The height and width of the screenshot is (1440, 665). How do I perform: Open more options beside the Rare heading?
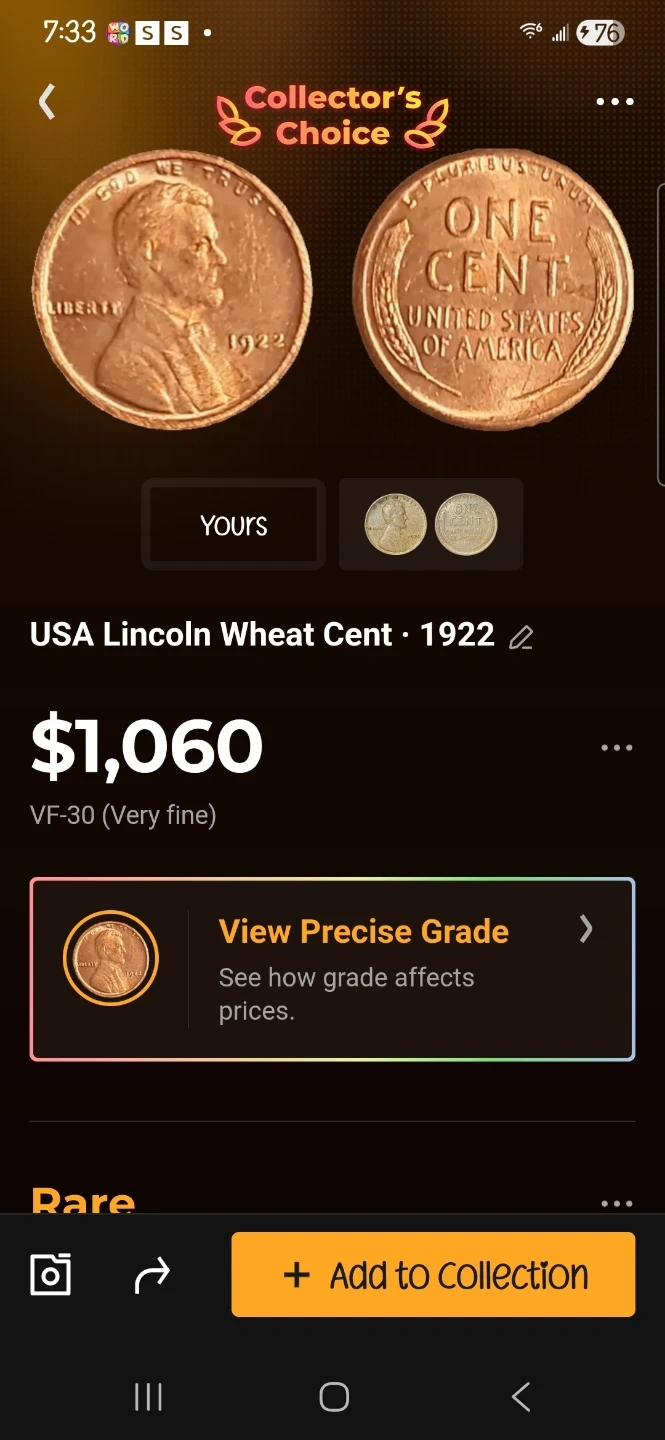coord(616,1204)
